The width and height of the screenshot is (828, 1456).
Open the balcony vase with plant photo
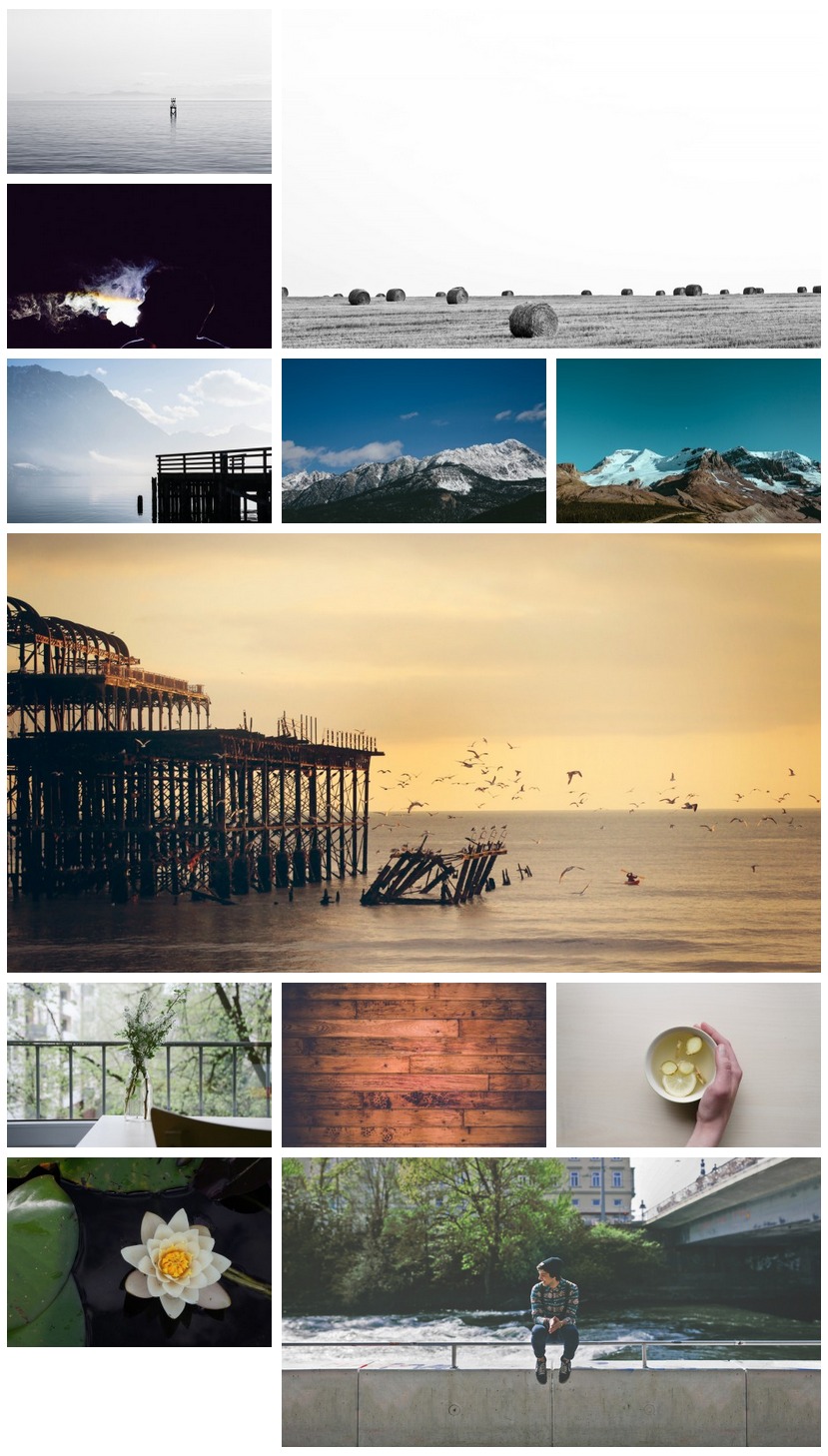pos(139,1065)
